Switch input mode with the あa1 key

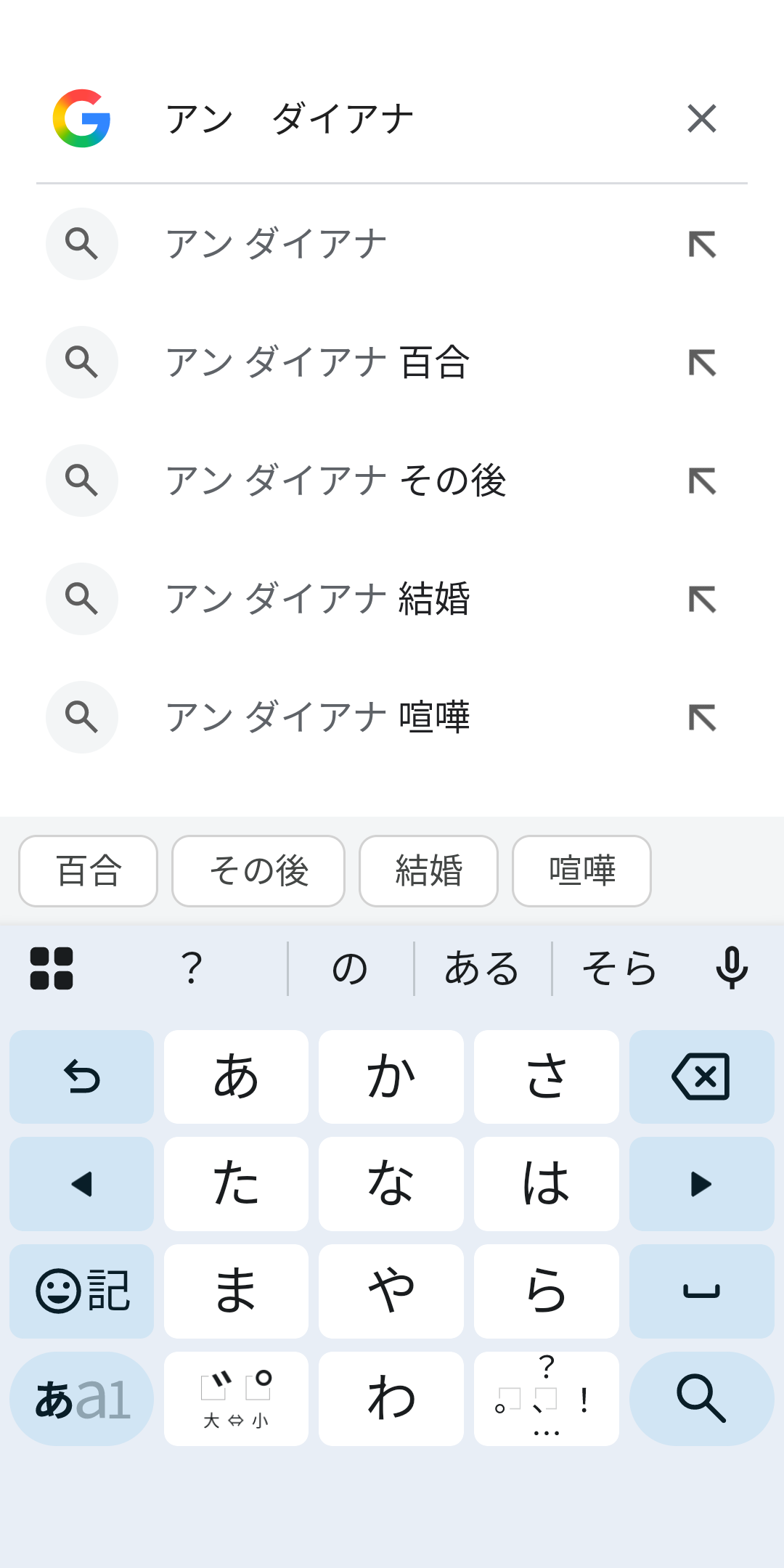tap(82, 1398)
